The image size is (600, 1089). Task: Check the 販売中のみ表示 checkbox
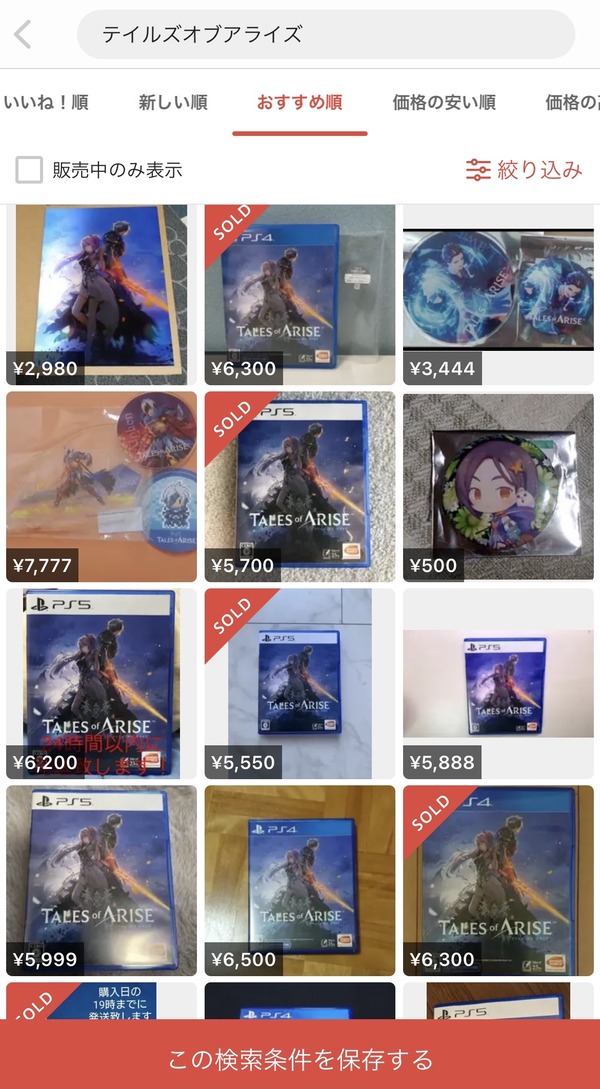(29, 169)
